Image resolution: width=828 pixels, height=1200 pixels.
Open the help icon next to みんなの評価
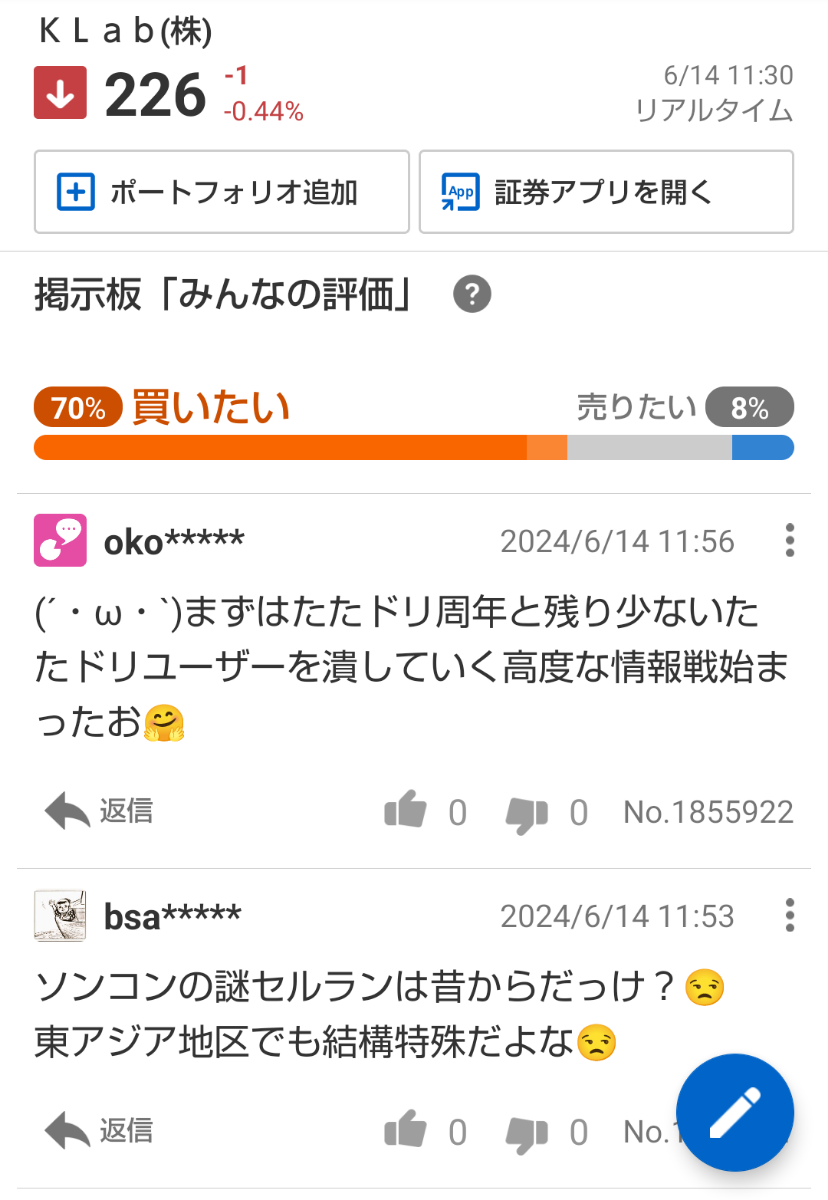click(472, 294)
